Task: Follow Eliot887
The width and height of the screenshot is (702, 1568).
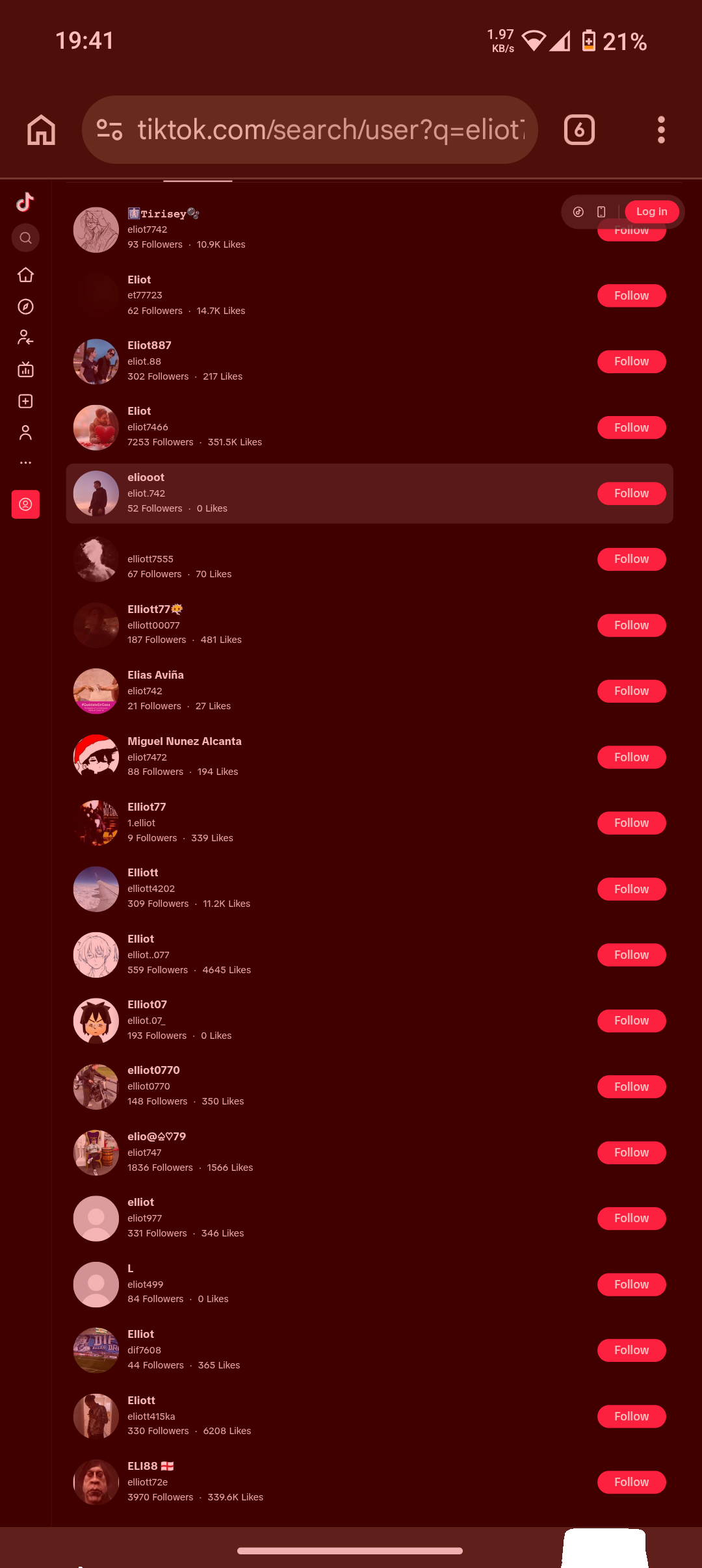Action: (x=631, y=361)
